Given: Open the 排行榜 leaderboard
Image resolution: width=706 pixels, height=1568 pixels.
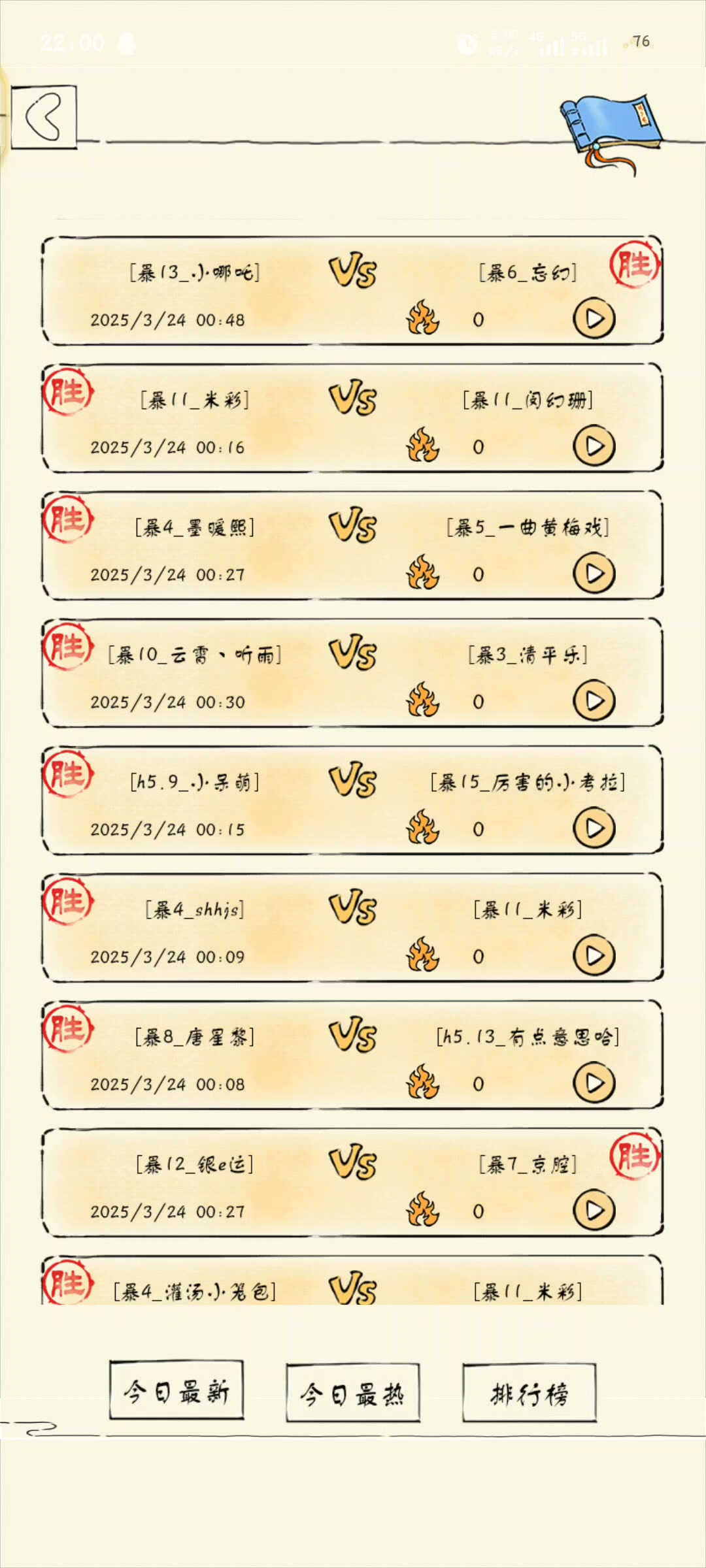Looking at the screenshot, I should pyautogui.click(x=529, y=1394).
